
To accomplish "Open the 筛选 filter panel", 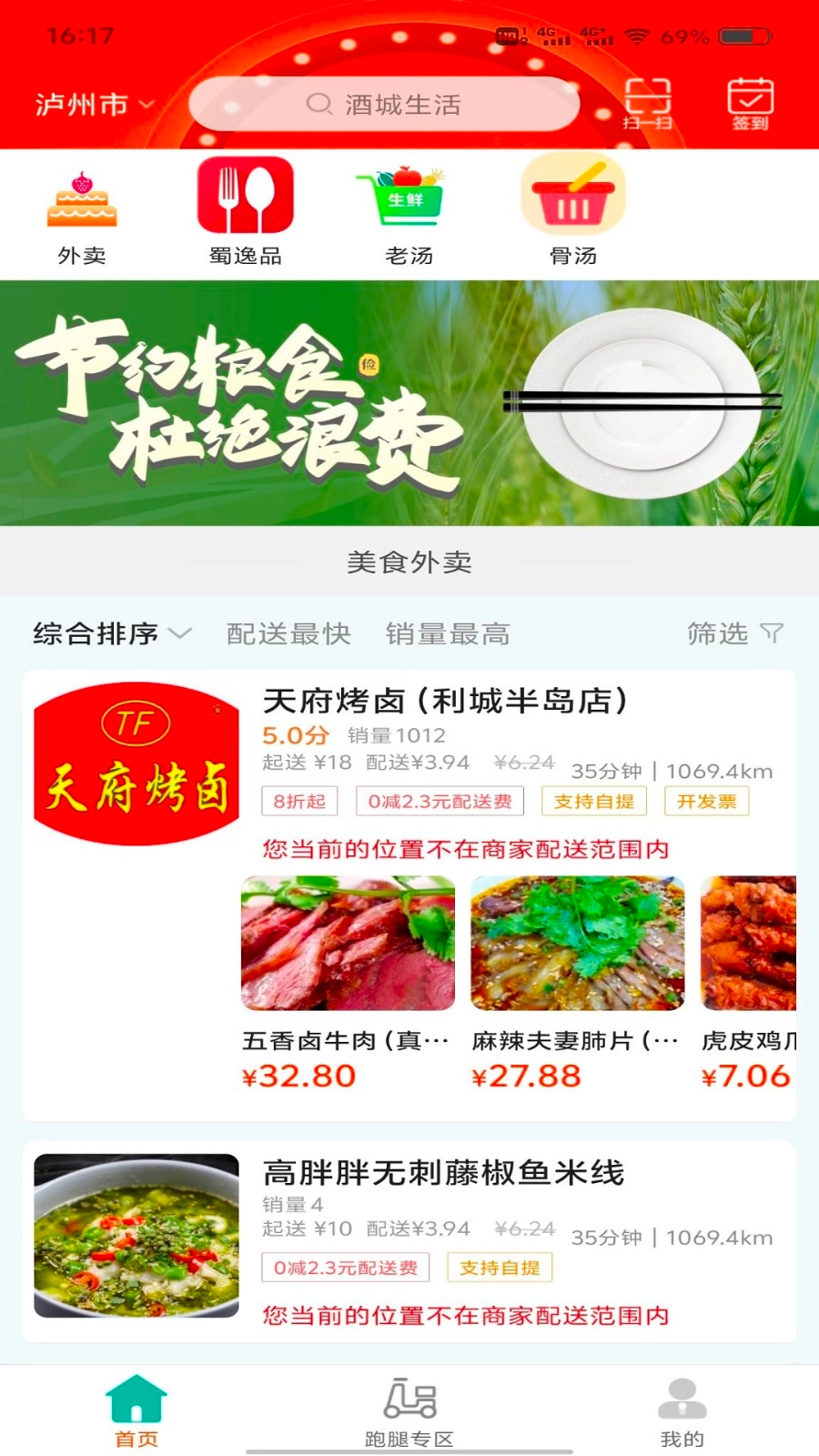I will pyautogui.click(x=733, y=633).
